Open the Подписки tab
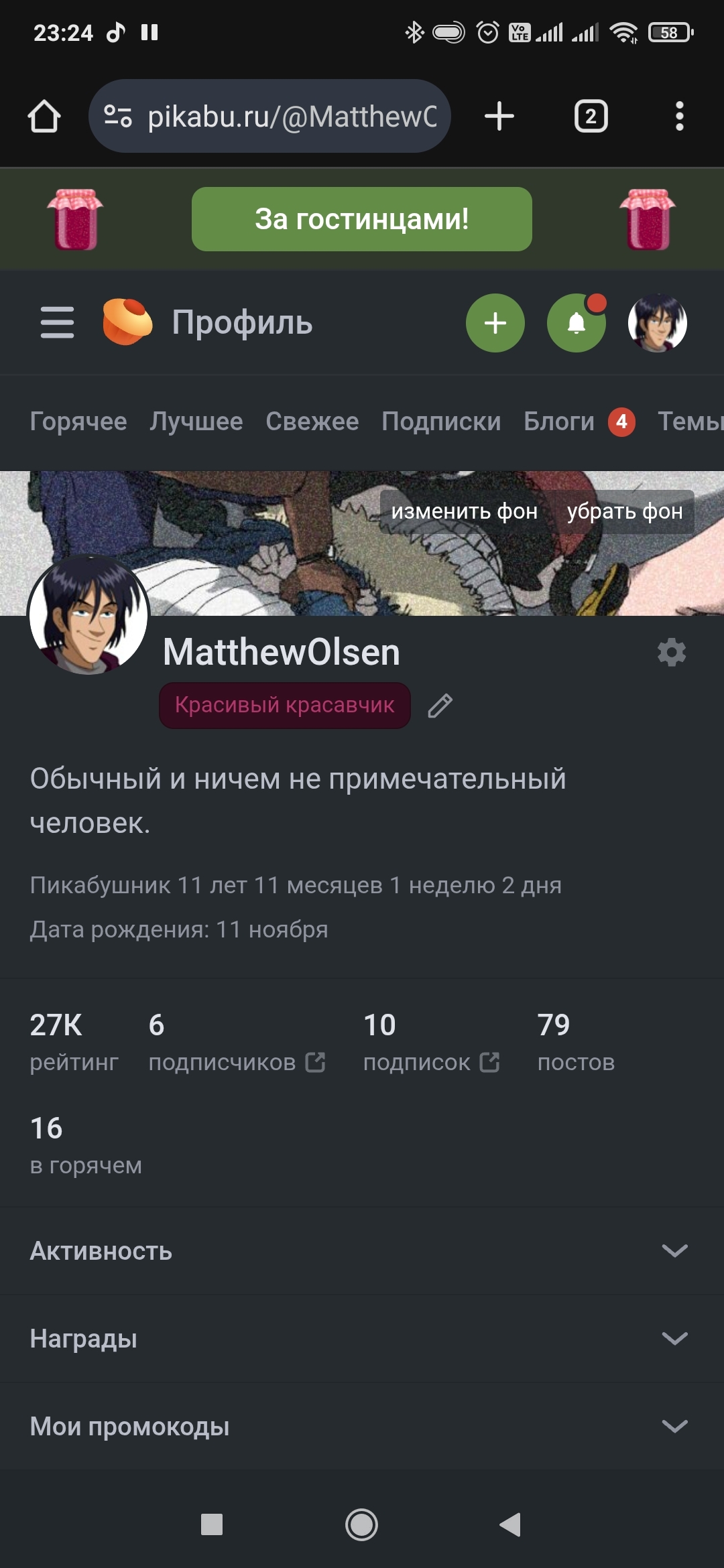Viewport: 724px width, 1568px height. coord(440,421)
